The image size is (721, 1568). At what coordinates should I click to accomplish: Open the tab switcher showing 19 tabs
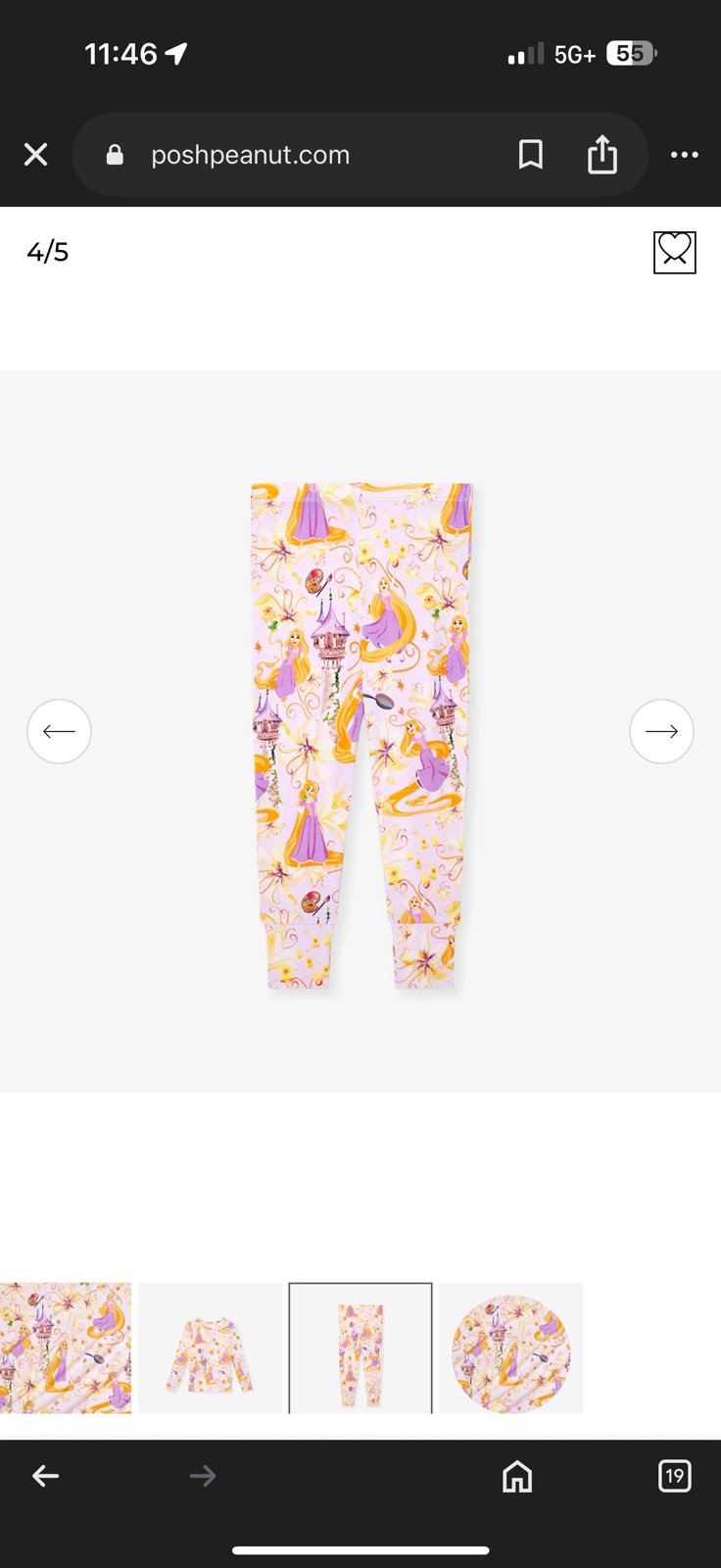[675, 1476]
